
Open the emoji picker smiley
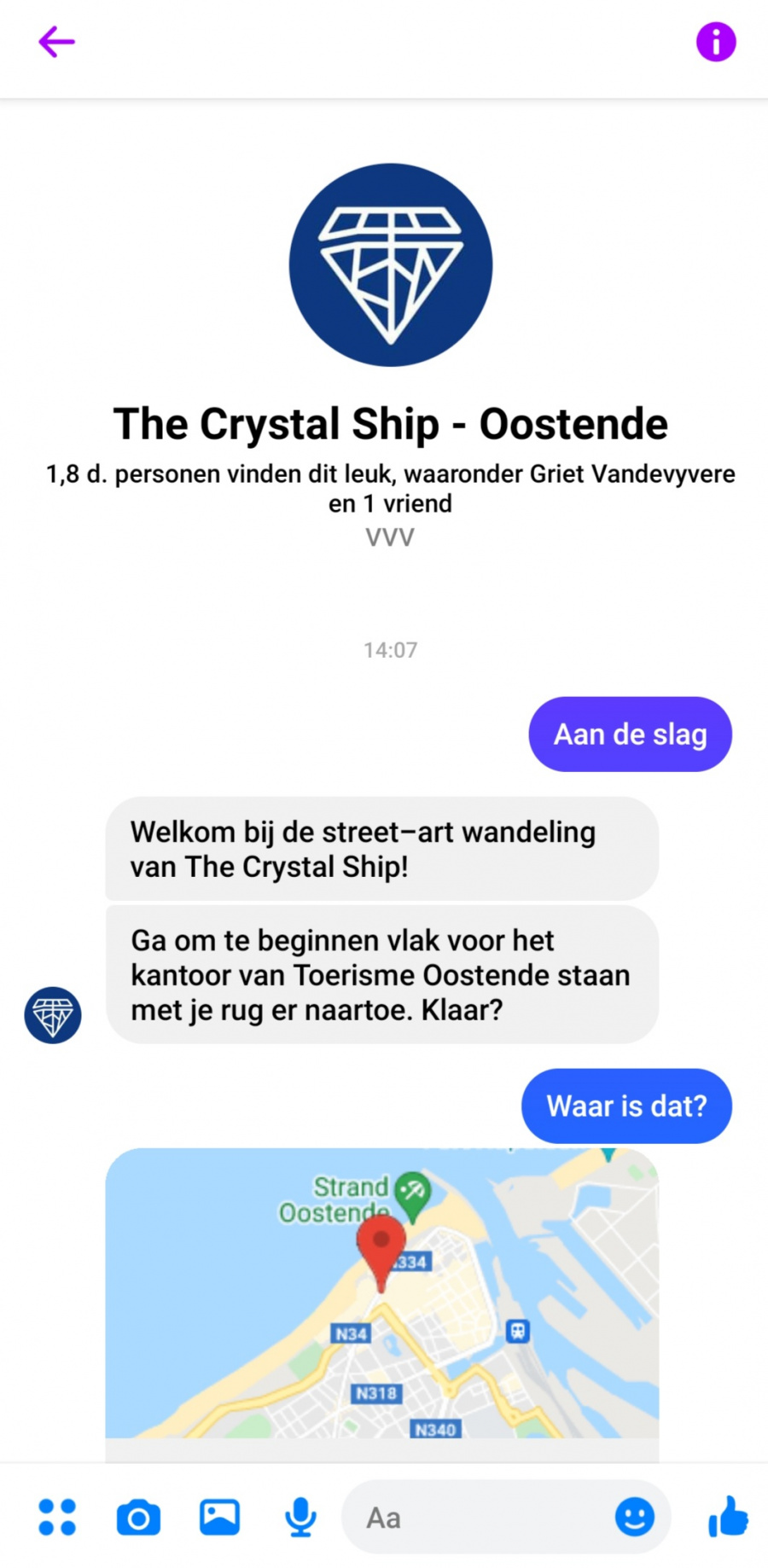click(x=634, y=1517)
